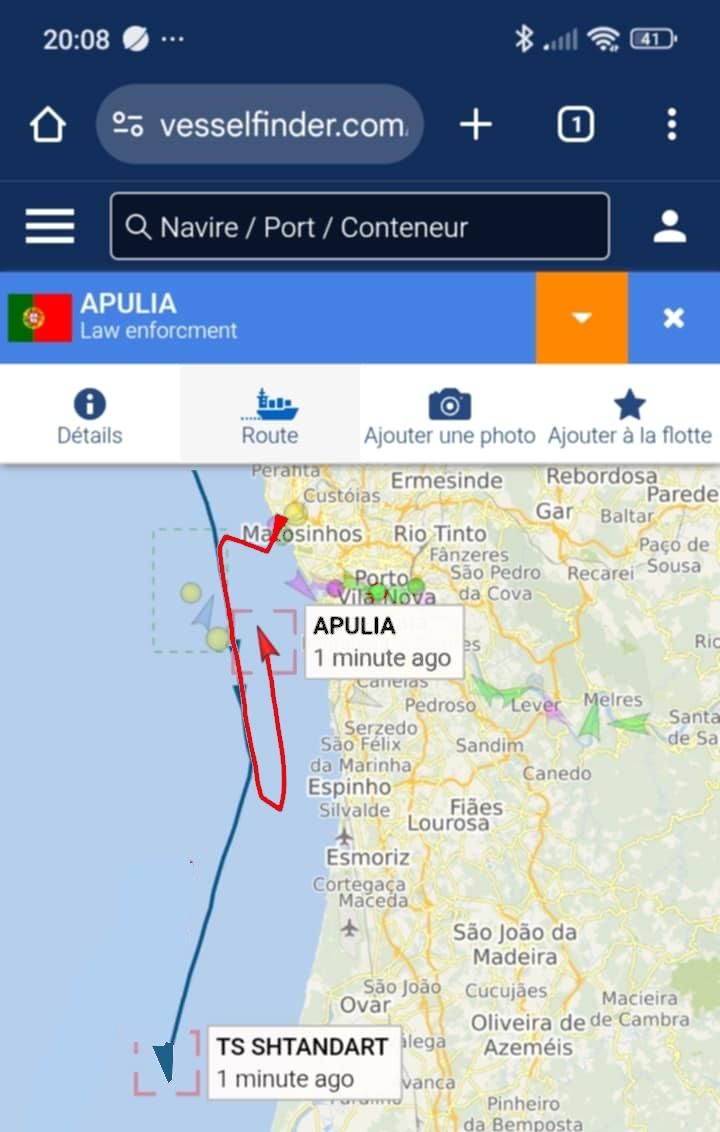The width and height of the screenshot is (720, 1132).
Task: Collapse the APULIA panel with the orange arrow
Action: [x=581, y=318]
